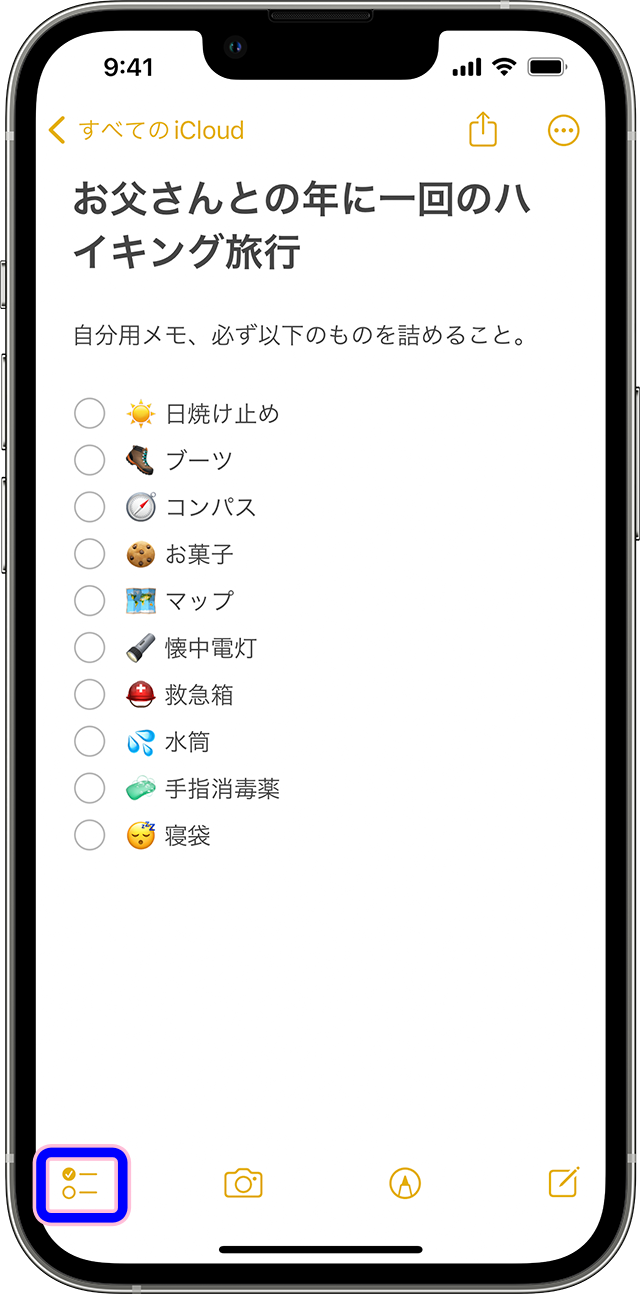The height and width of the screenshot is (1294, 640).
Task: Check off ブーツ
Action: (x=90, y=460)
